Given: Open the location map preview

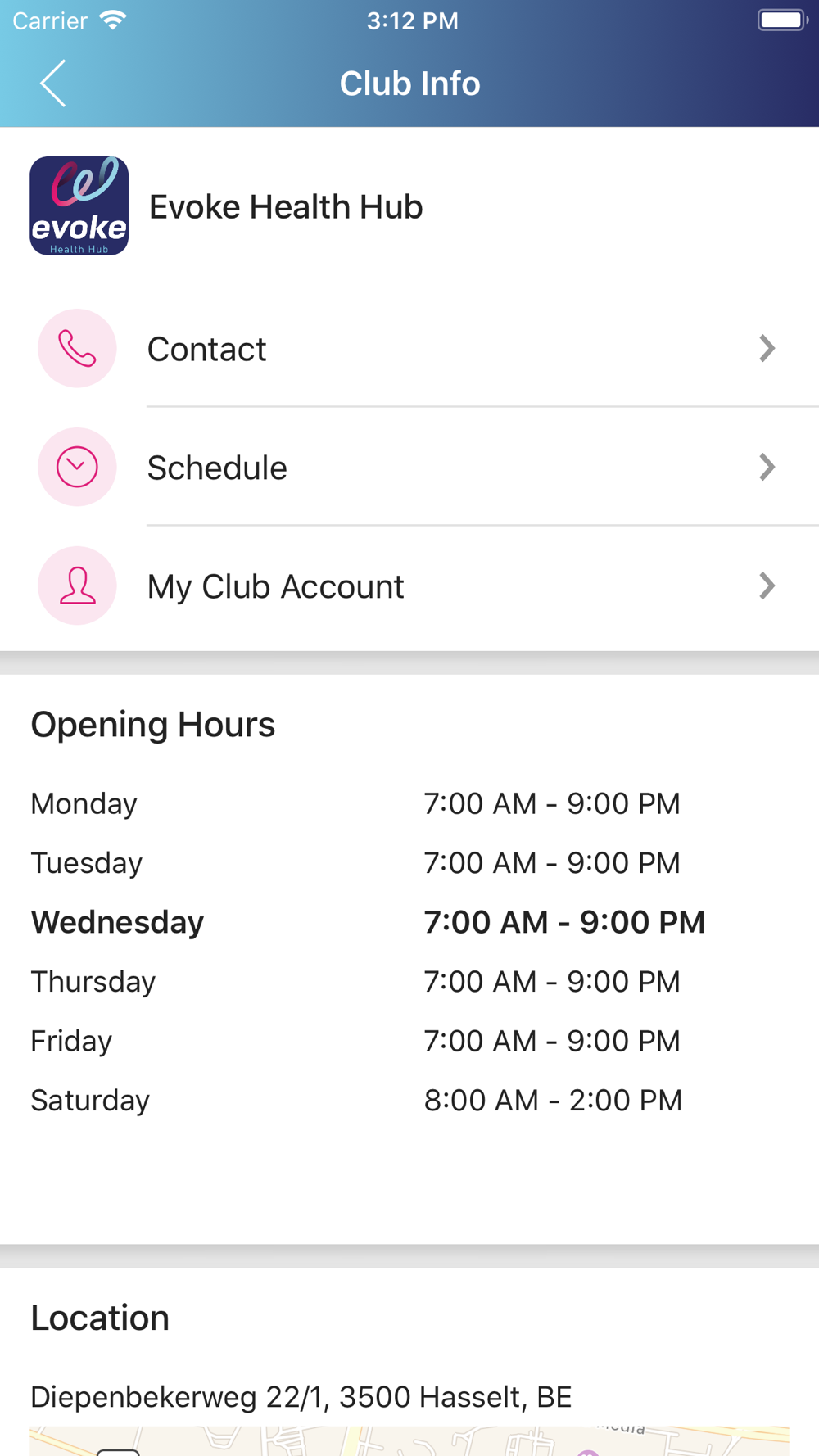Looking at the screenshot, I should pyautogui.click(x=409, y=1440).
